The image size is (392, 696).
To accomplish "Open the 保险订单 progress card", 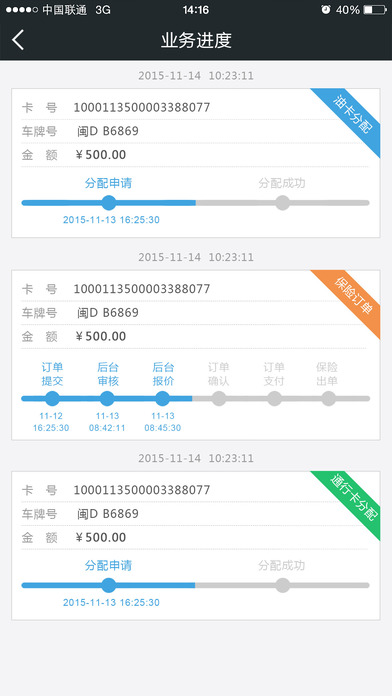I will coord(196,355).
